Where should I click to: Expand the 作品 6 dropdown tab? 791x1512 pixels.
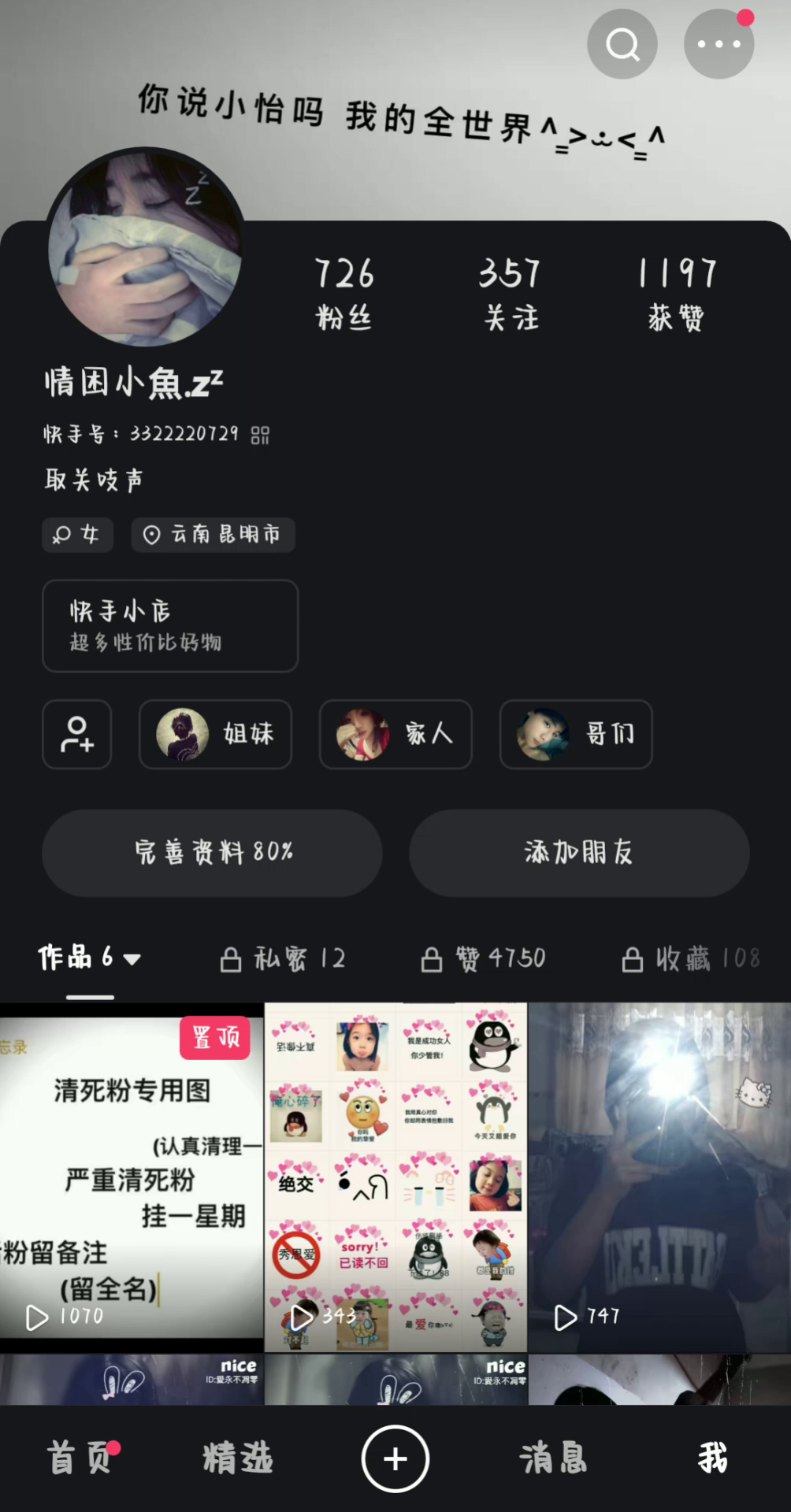pyautogui.click(x=90, y=958)
